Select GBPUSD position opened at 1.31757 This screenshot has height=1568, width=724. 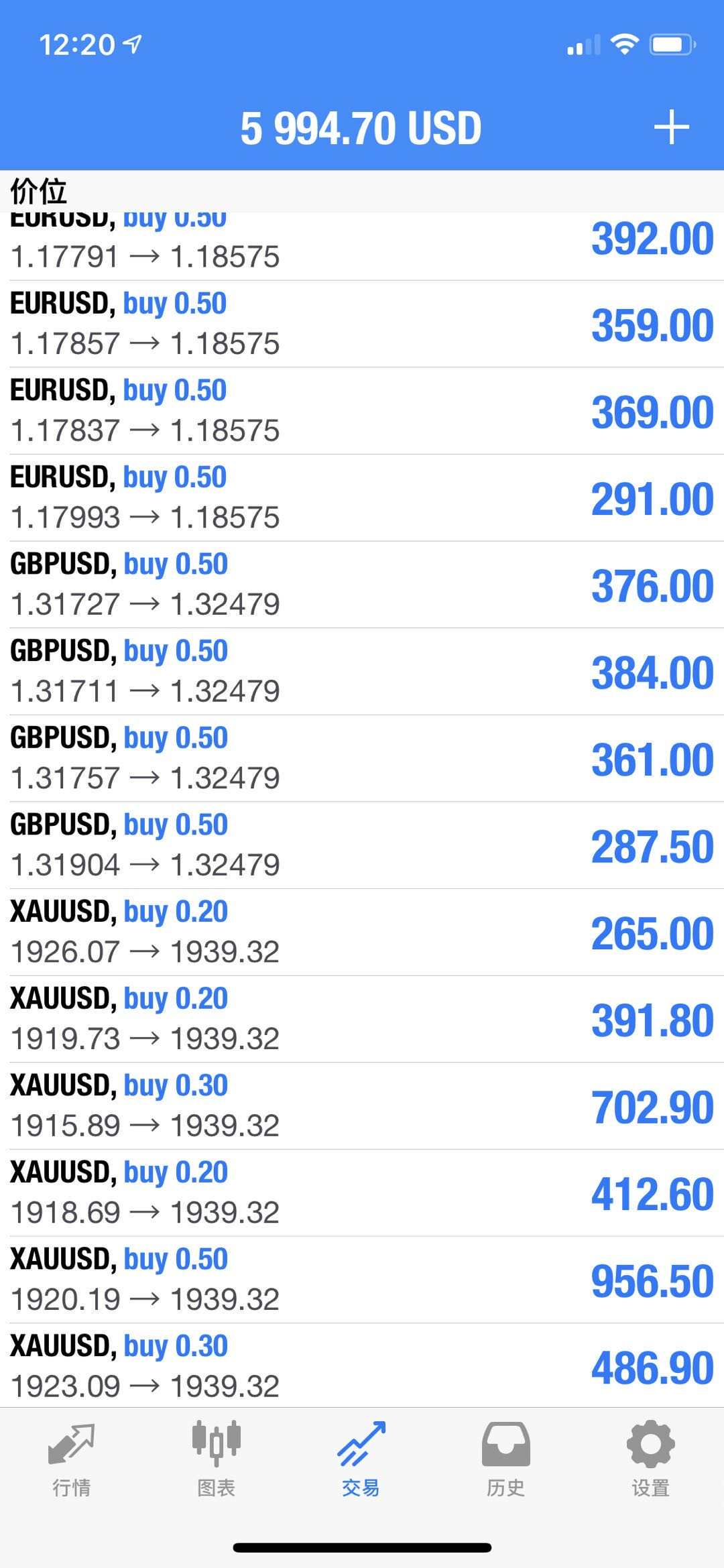pyautogui.click(x=362, y=758)
